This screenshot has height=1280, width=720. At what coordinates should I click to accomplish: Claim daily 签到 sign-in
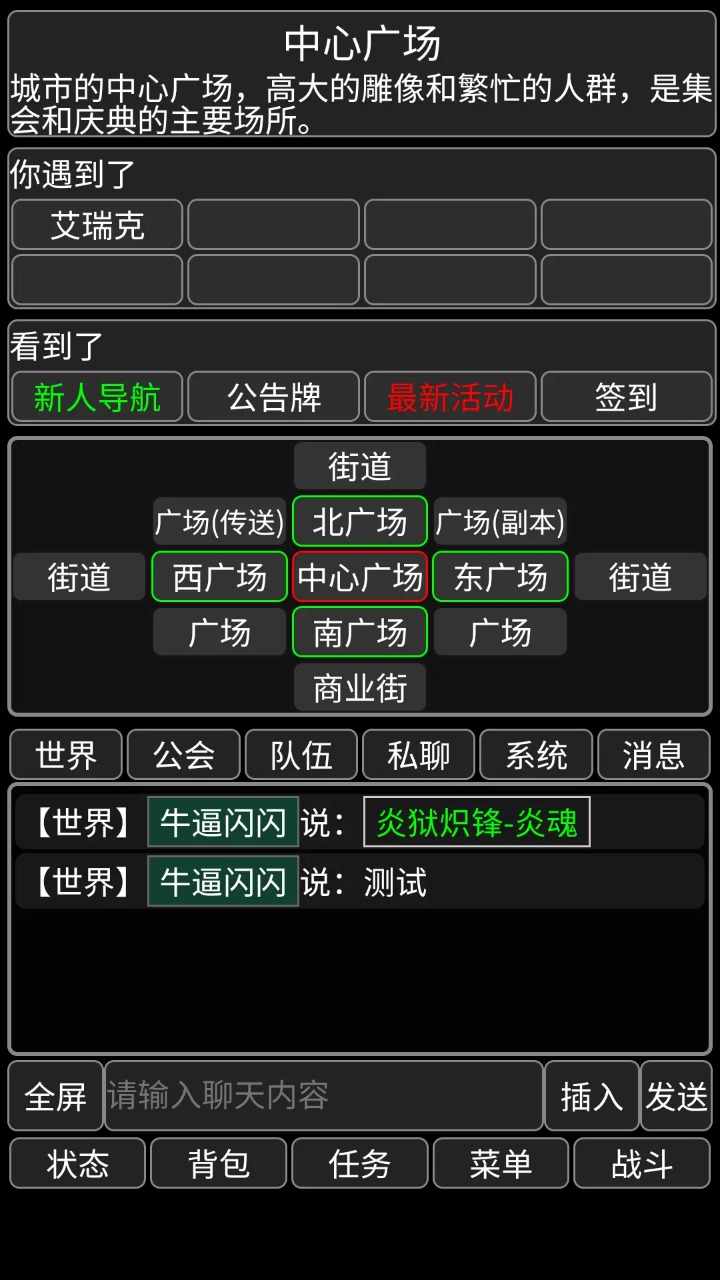click(x=627, y=397)
